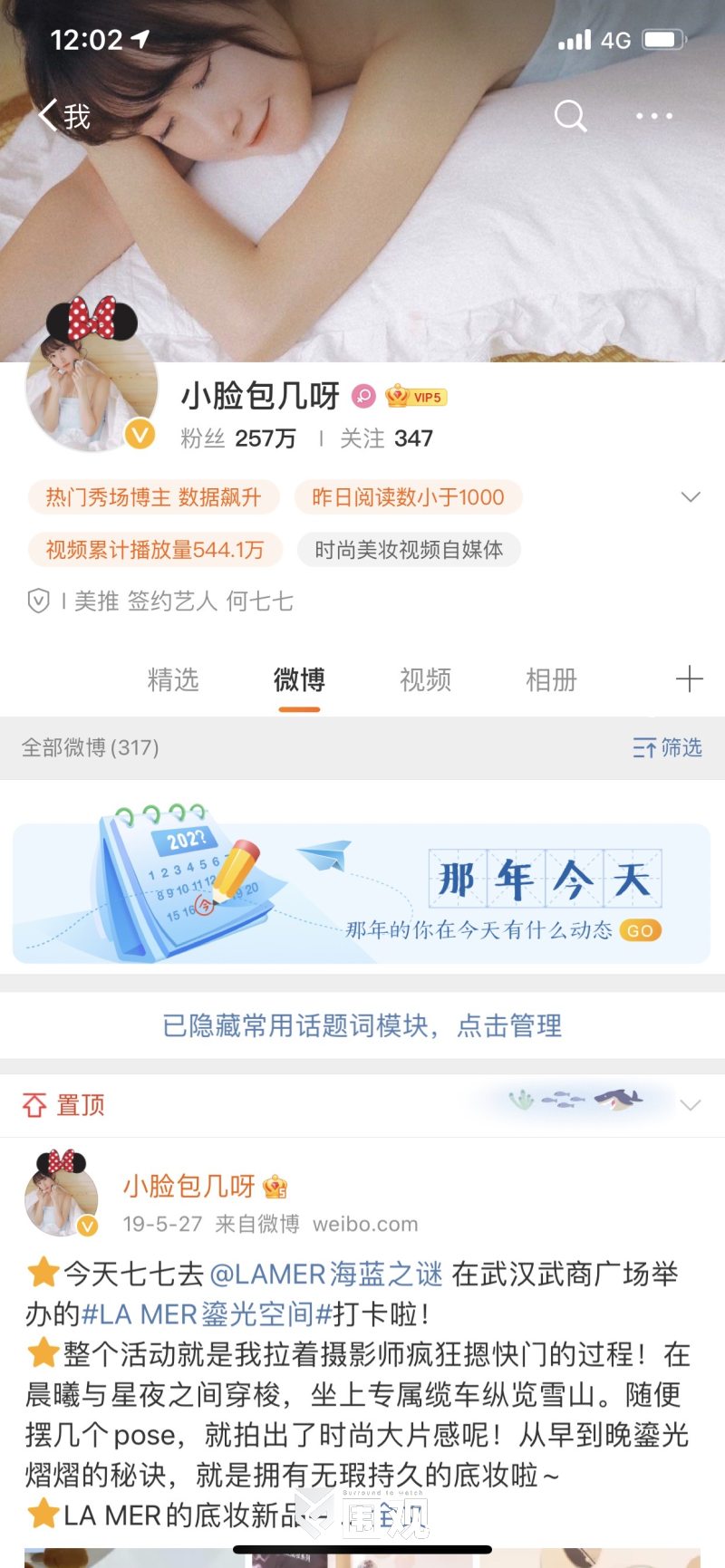Image resolution: width=725 pixels, height=1568 pixels.
Task: Go back to the 我 page
Action: (63, 116)
